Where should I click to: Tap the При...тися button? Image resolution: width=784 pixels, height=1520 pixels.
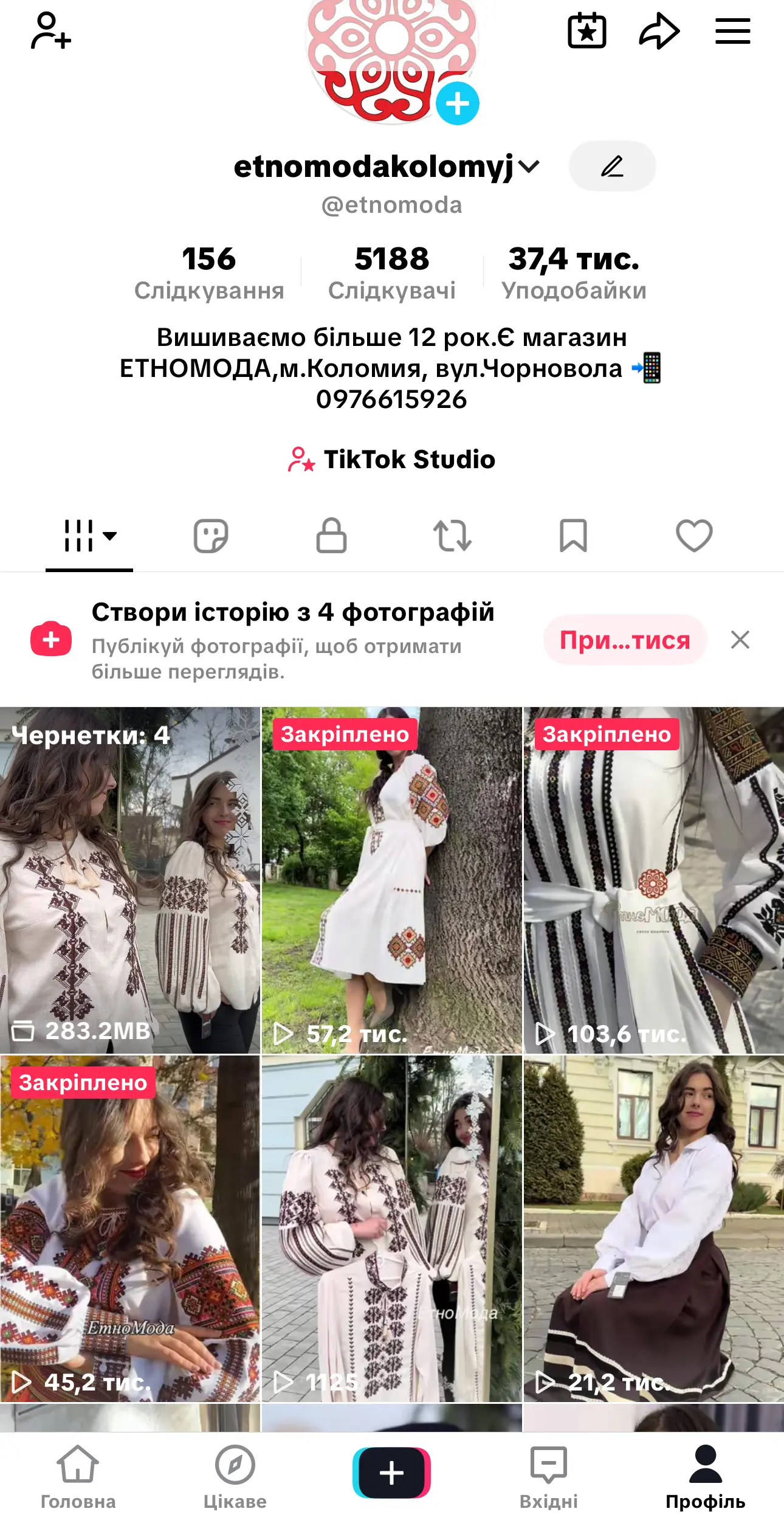pyautogui.click(x=625, y=640)
